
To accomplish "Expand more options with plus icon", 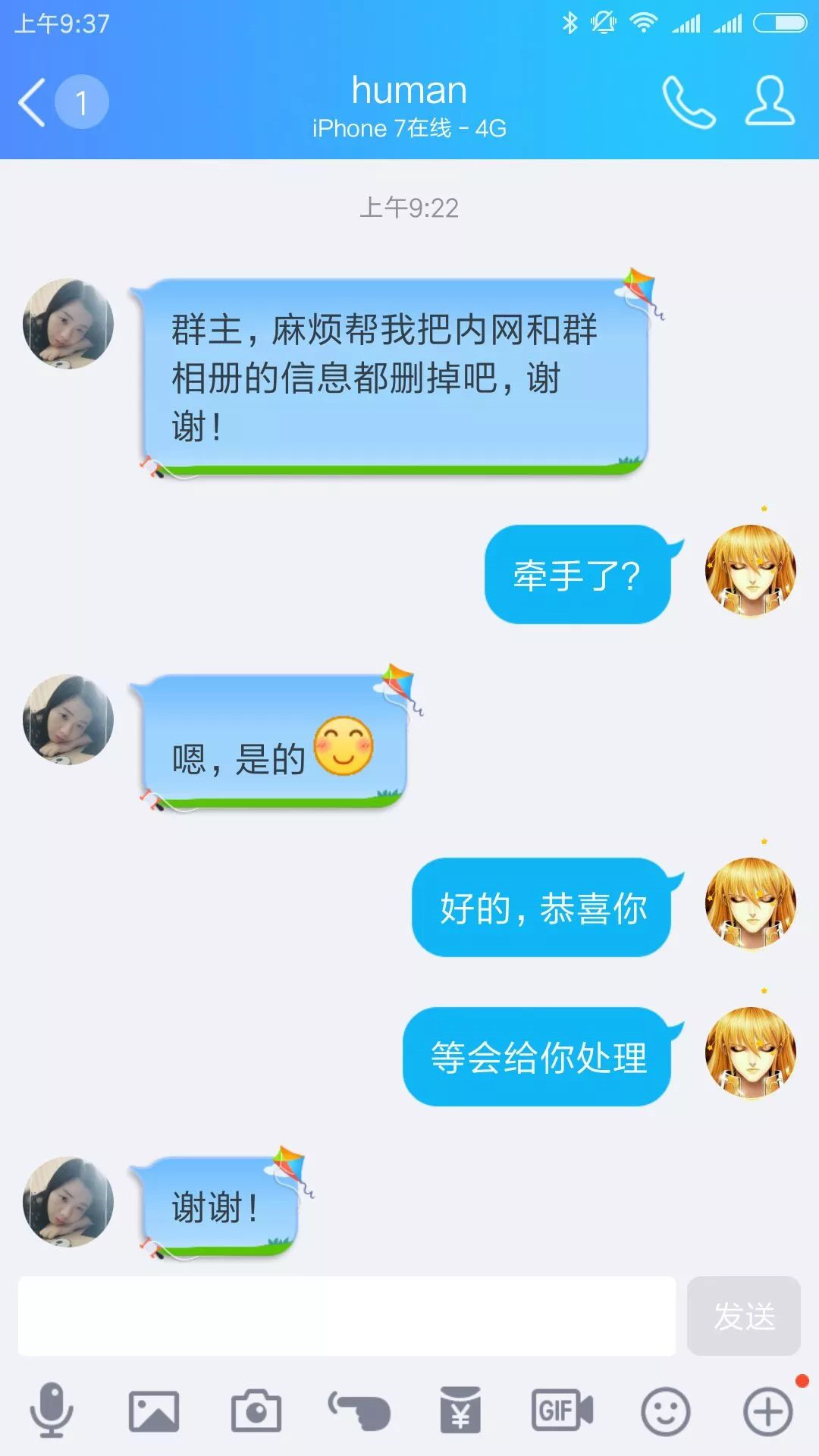I will (767, 1411).
